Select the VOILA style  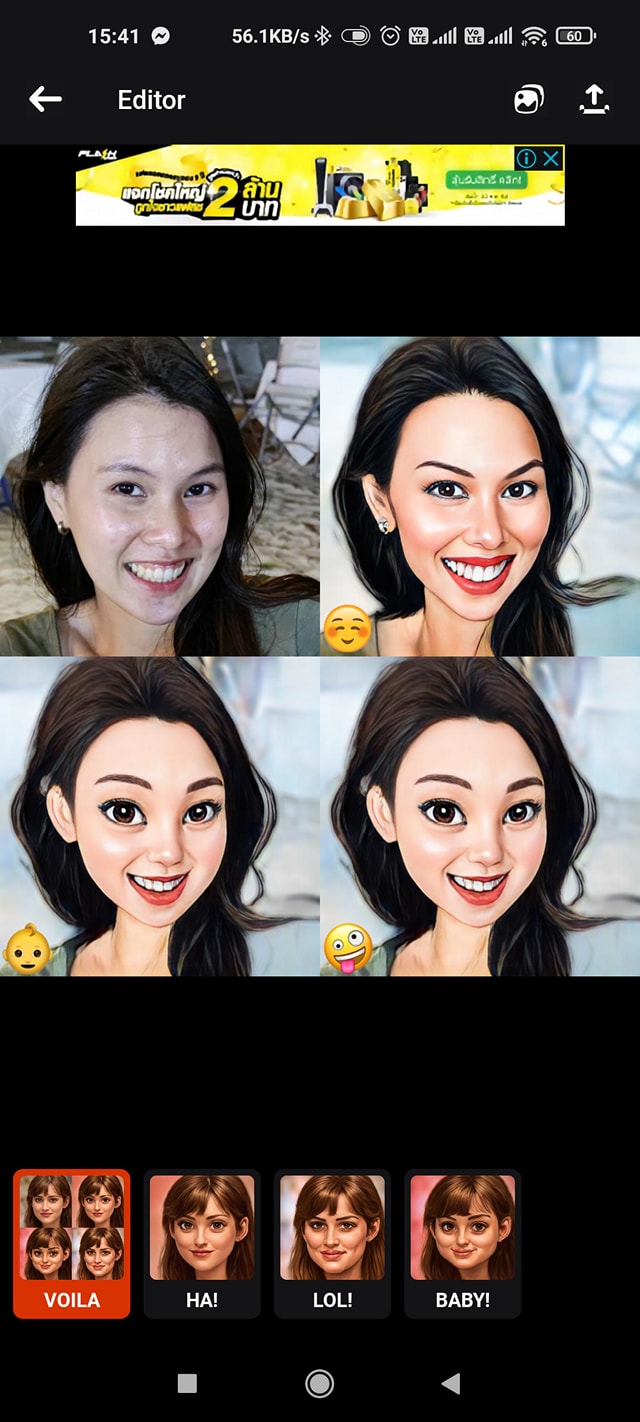tap(72, 1243)
